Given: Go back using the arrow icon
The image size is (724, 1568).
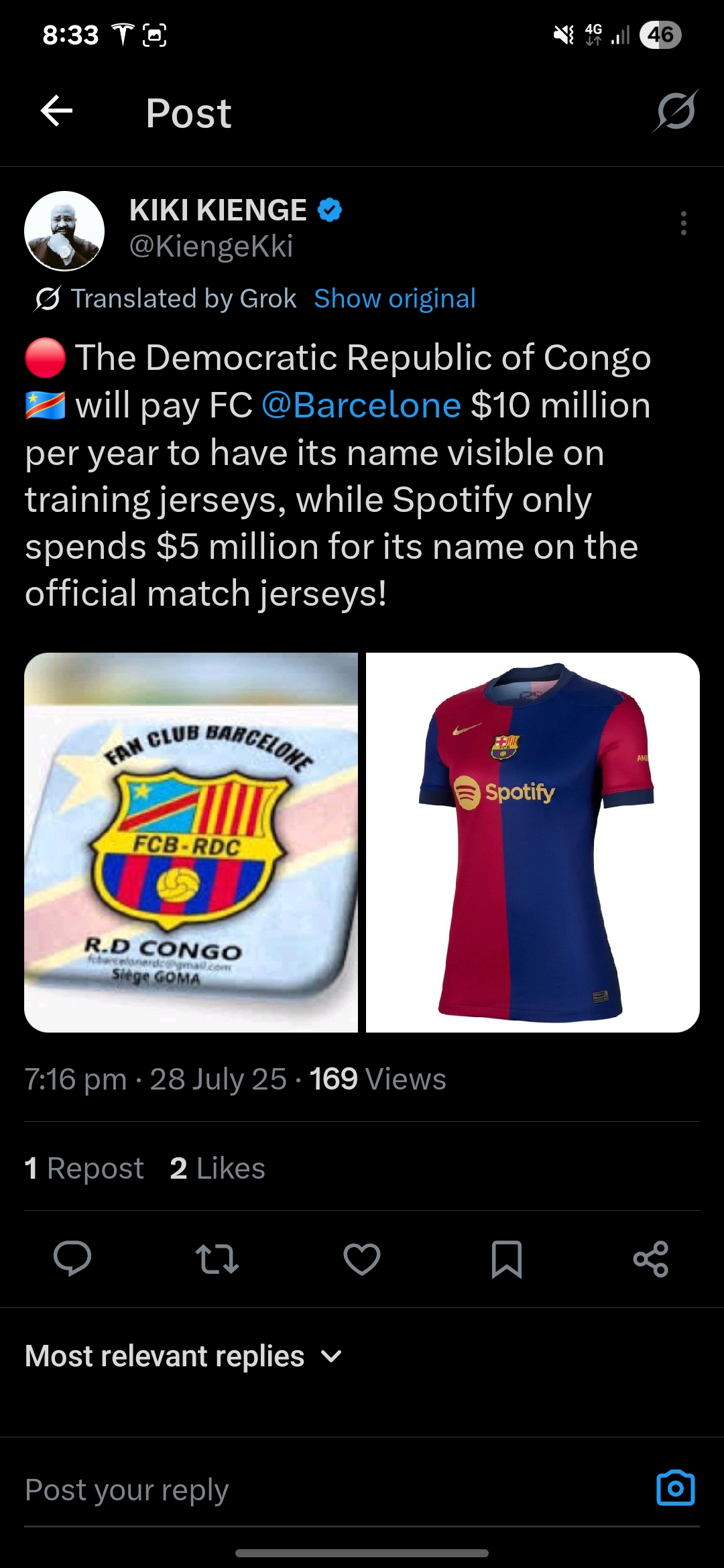Looking at the screenshot, I should [56, 111].
